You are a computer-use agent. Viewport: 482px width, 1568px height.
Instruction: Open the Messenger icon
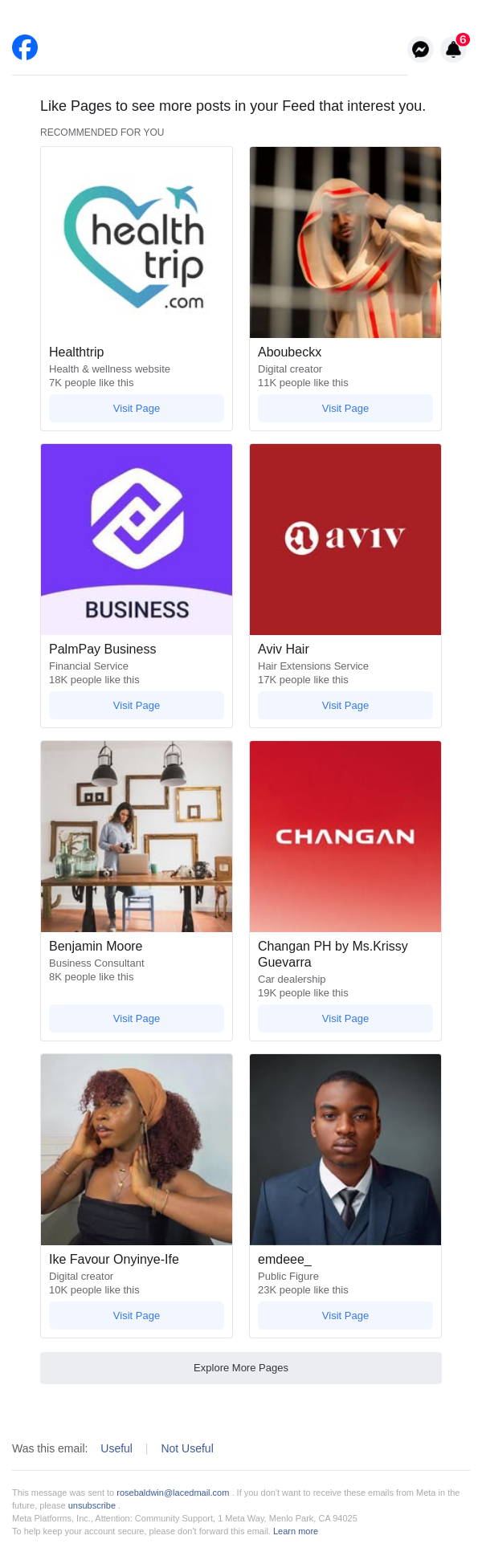[420, 50]
